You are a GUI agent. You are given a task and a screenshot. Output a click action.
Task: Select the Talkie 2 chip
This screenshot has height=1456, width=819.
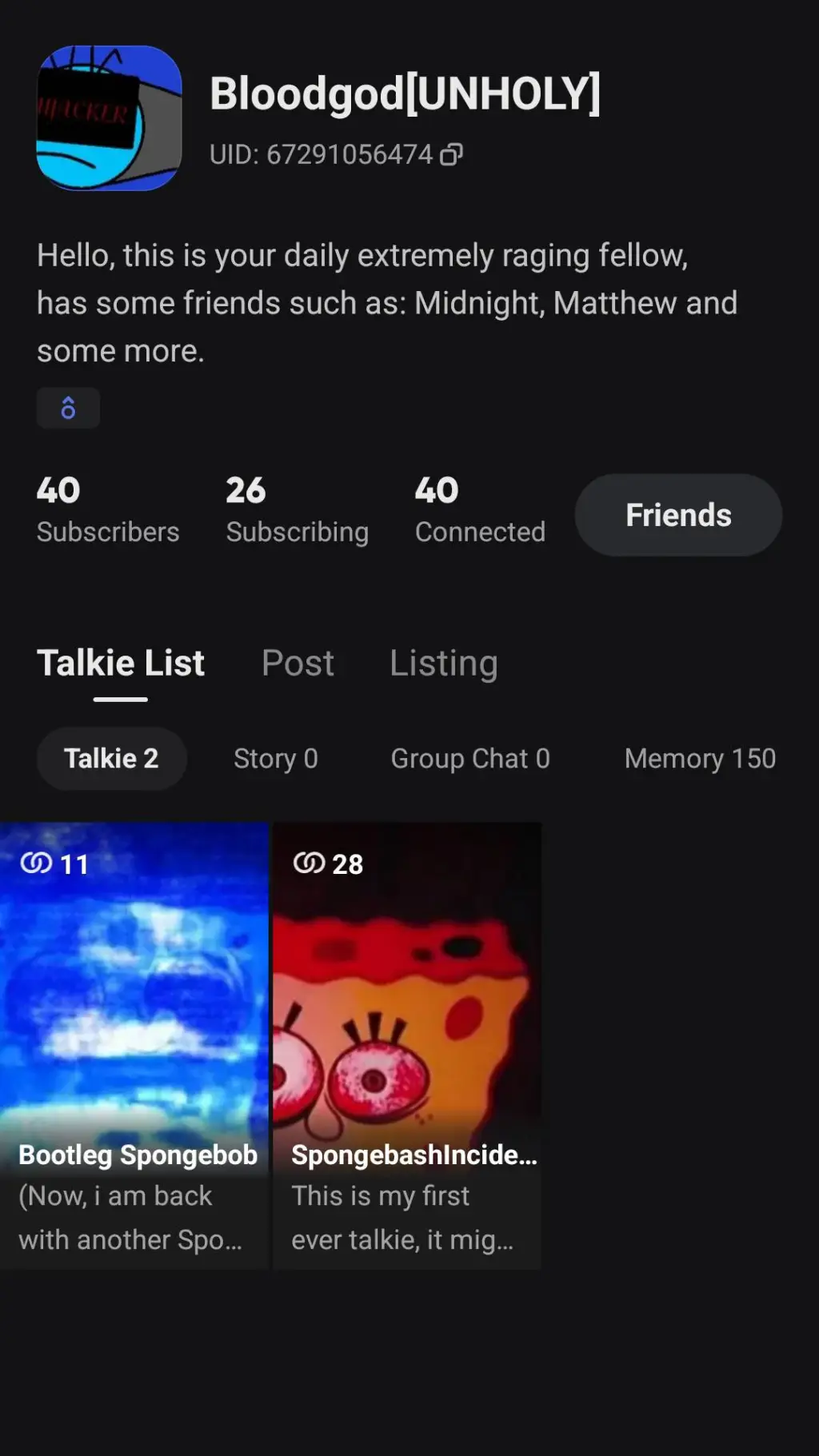pyautogui.click(x=111, y=758)
